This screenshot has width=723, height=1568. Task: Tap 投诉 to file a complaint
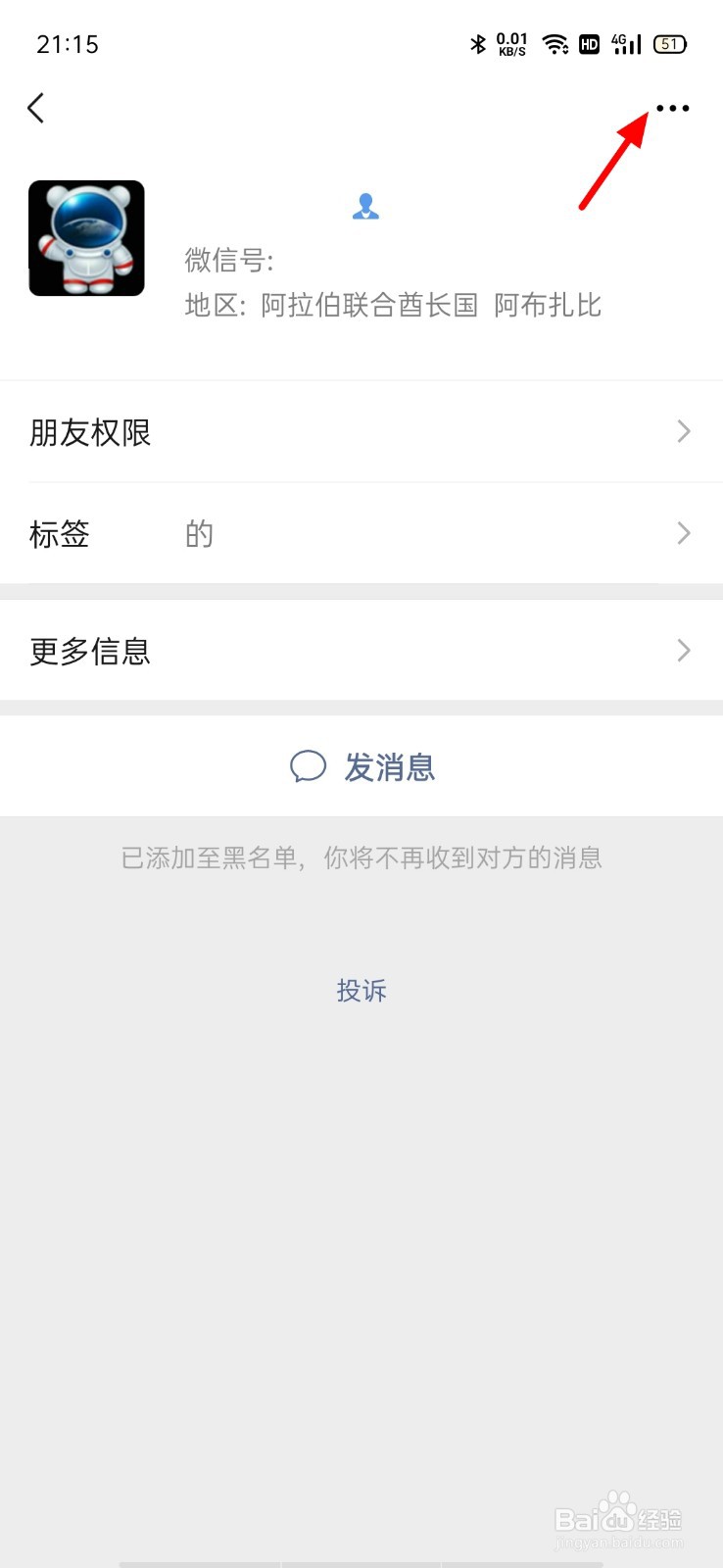point(361,990)
